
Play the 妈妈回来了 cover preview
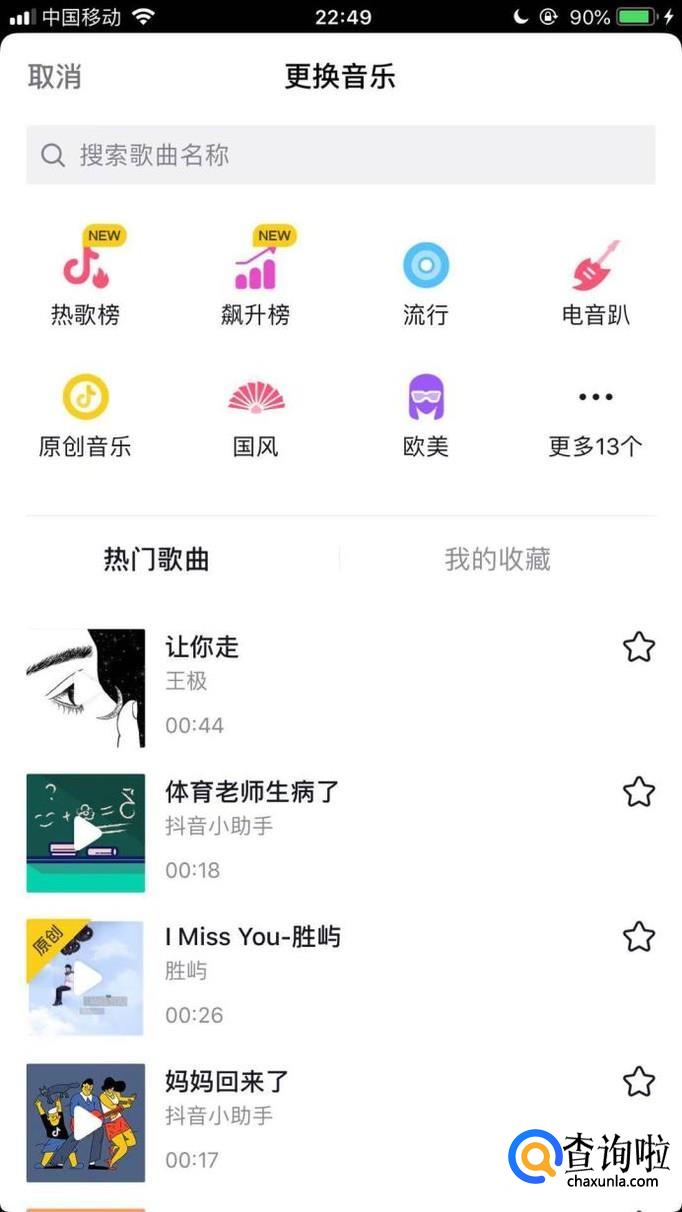[x=86, y=1123]
